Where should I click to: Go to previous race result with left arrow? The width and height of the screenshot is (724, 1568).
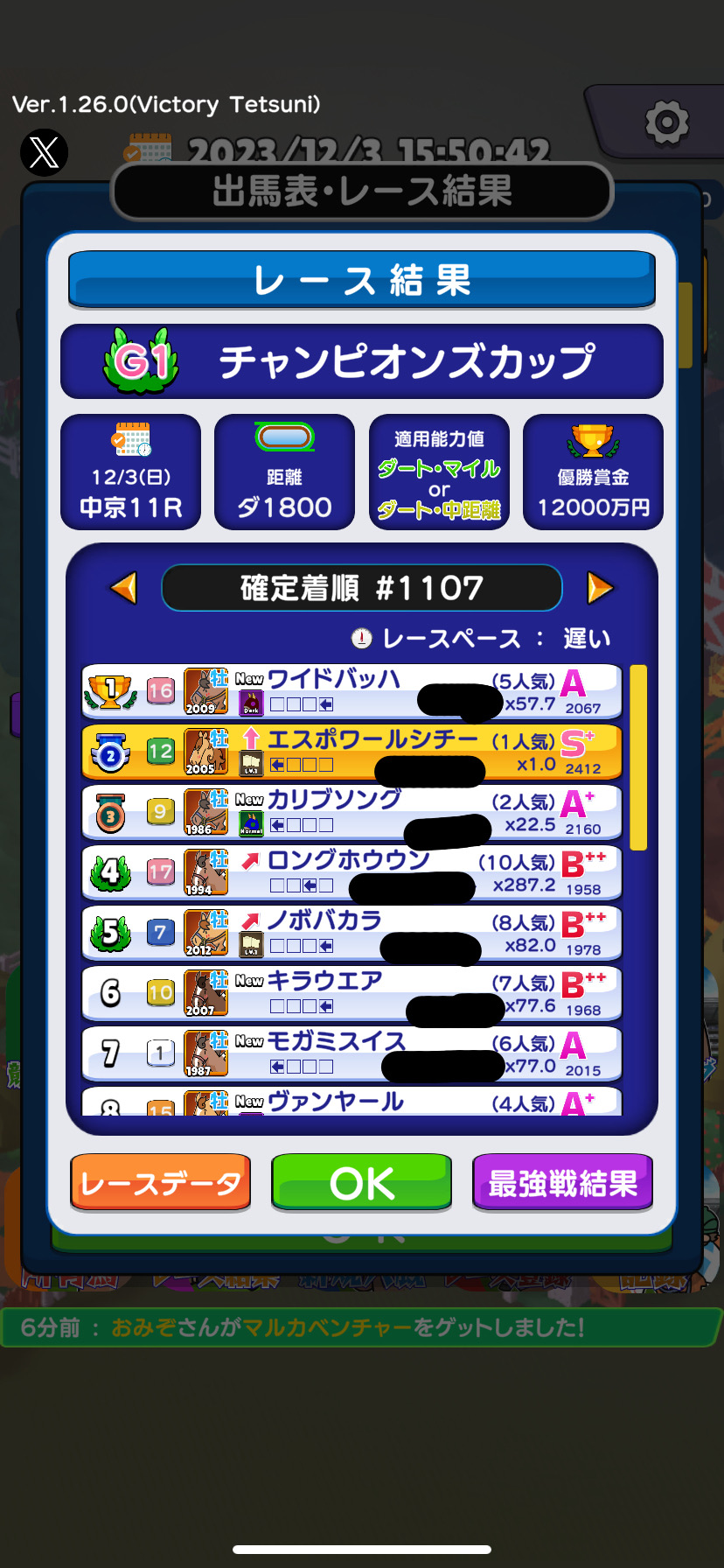point(124,587)
